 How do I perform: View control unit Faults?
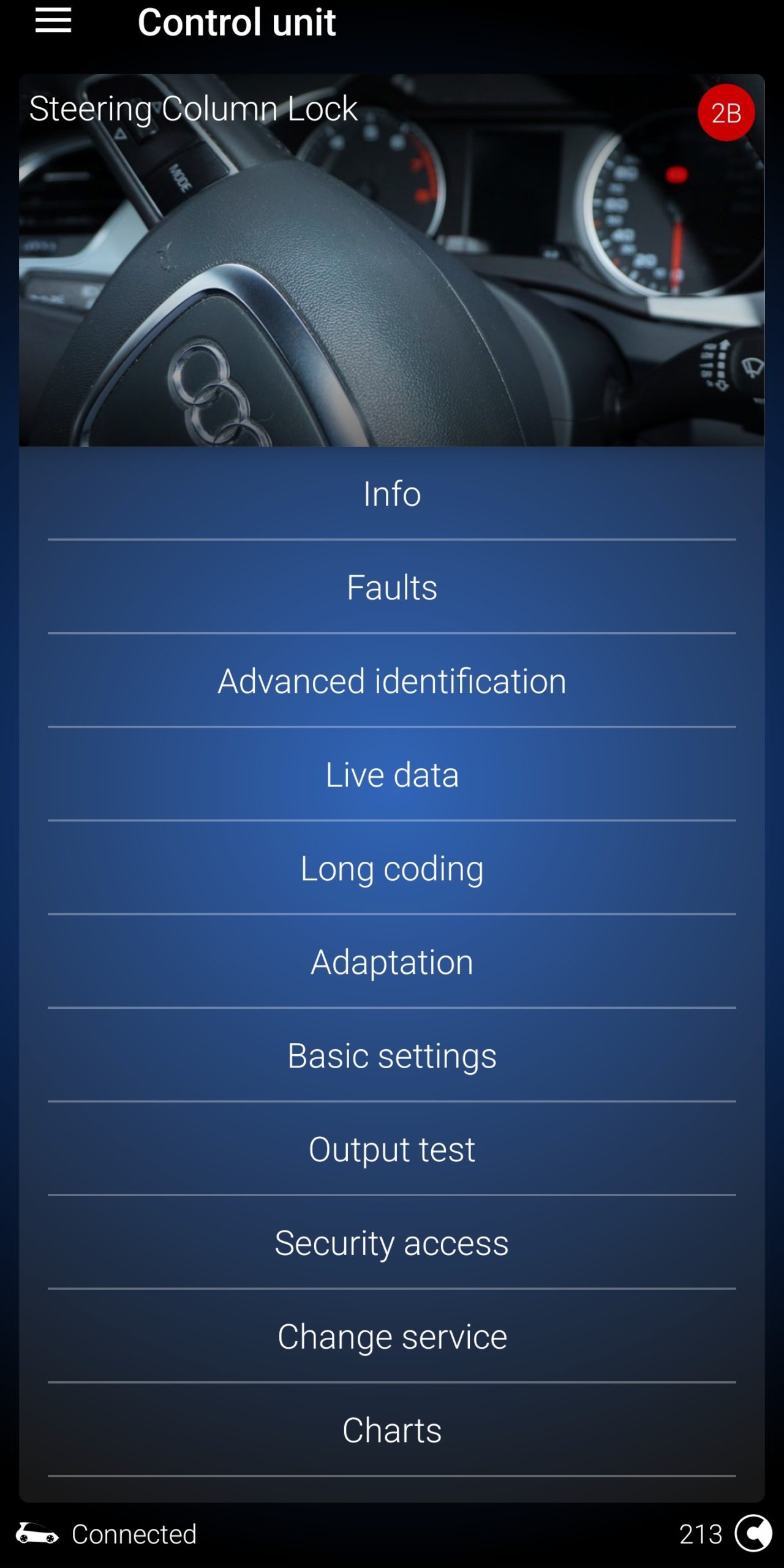(392, 587)
